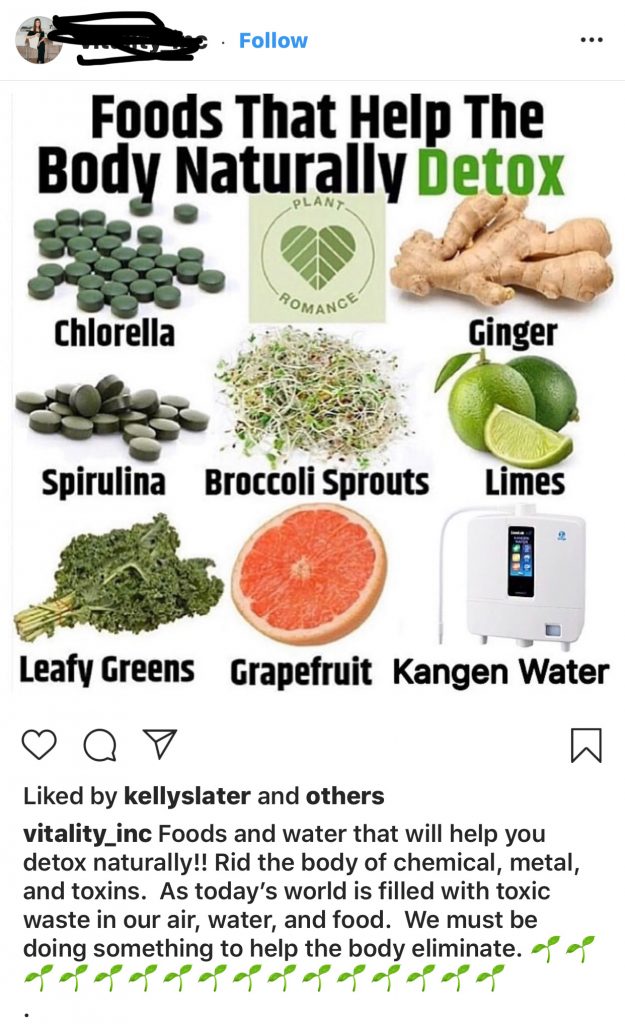
Task: View others who liked the post
Action: pyautogui.click(x=345, y=796)
